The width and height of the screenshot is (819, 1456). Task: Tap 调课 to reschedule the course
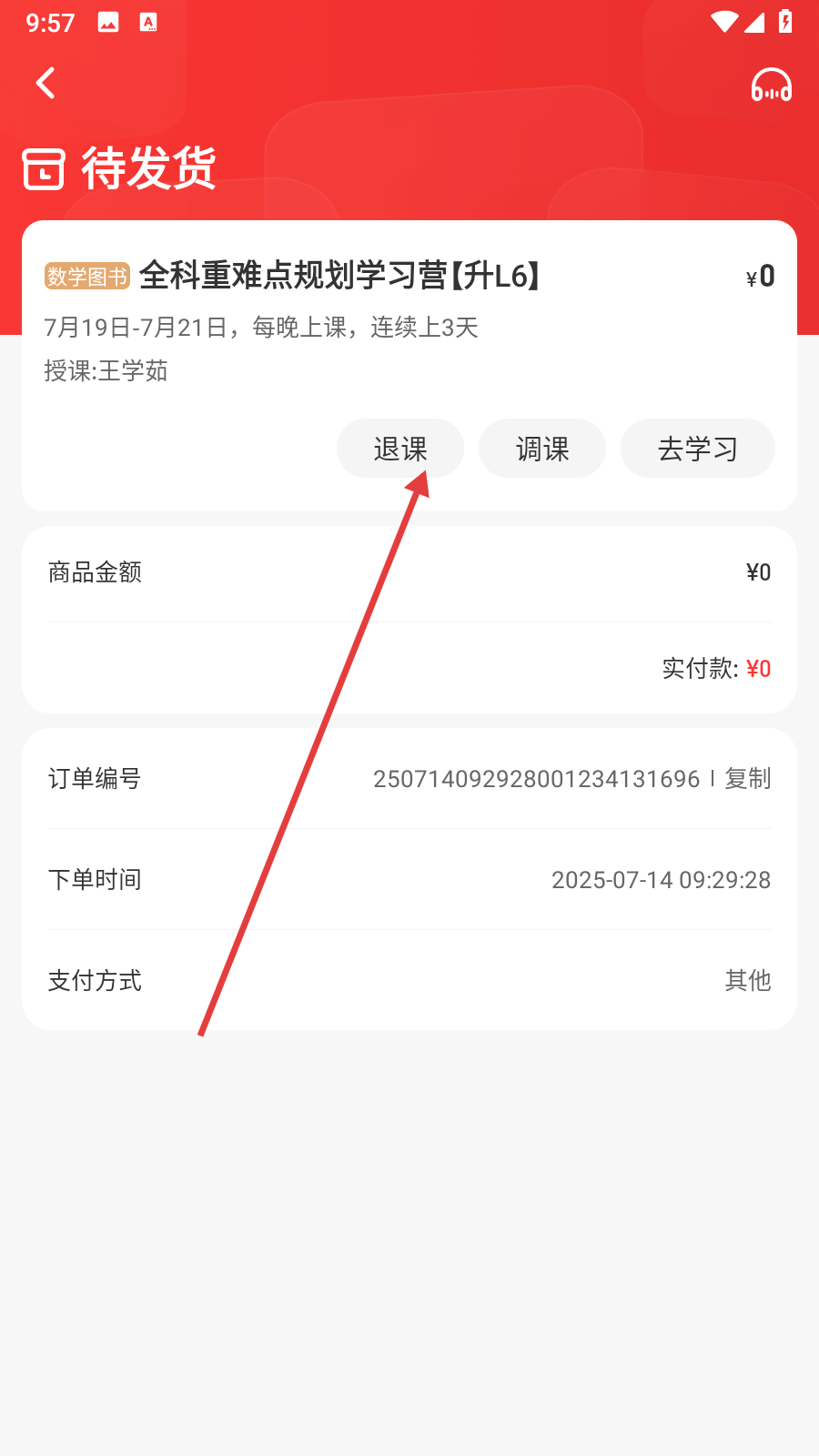point(542,449)
